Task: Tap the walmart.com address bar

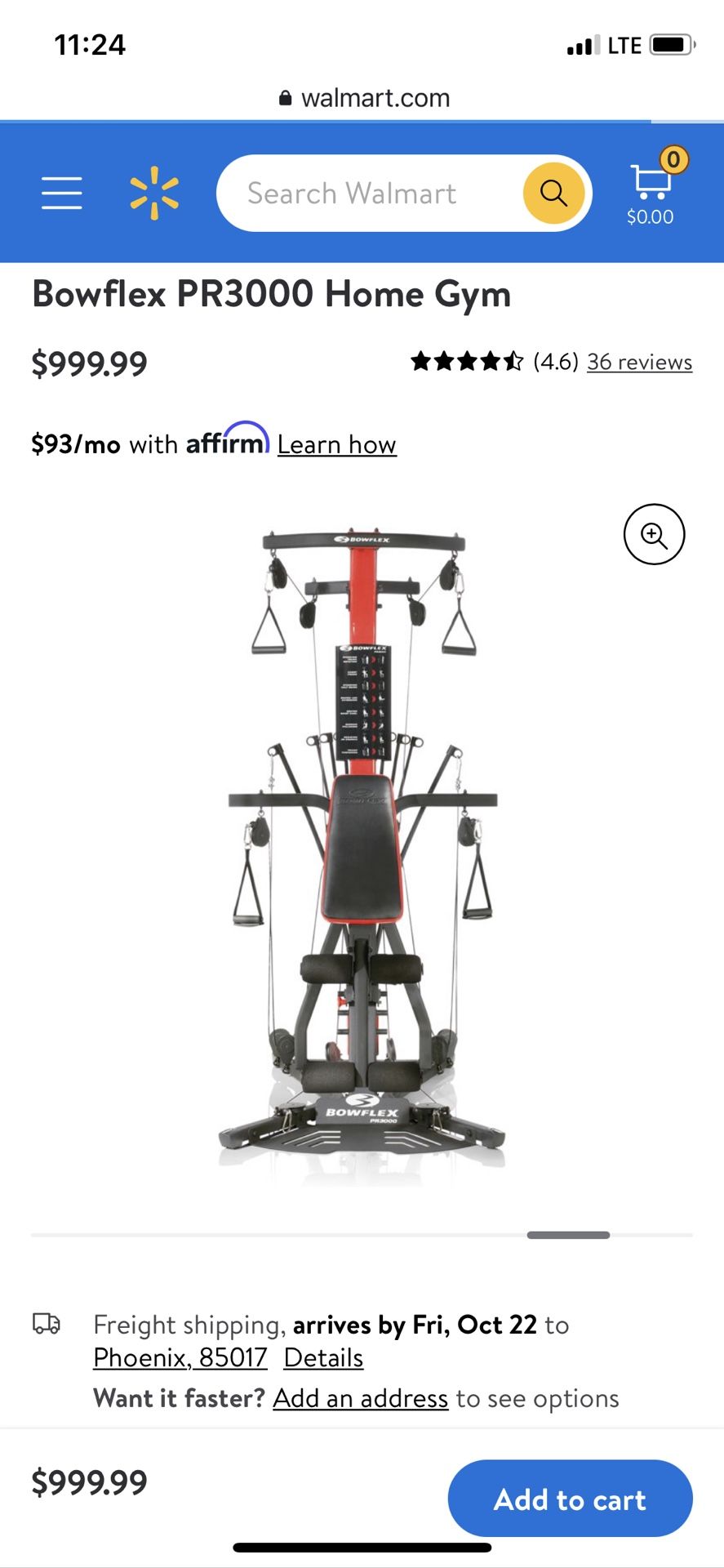Action: point(363,98)
